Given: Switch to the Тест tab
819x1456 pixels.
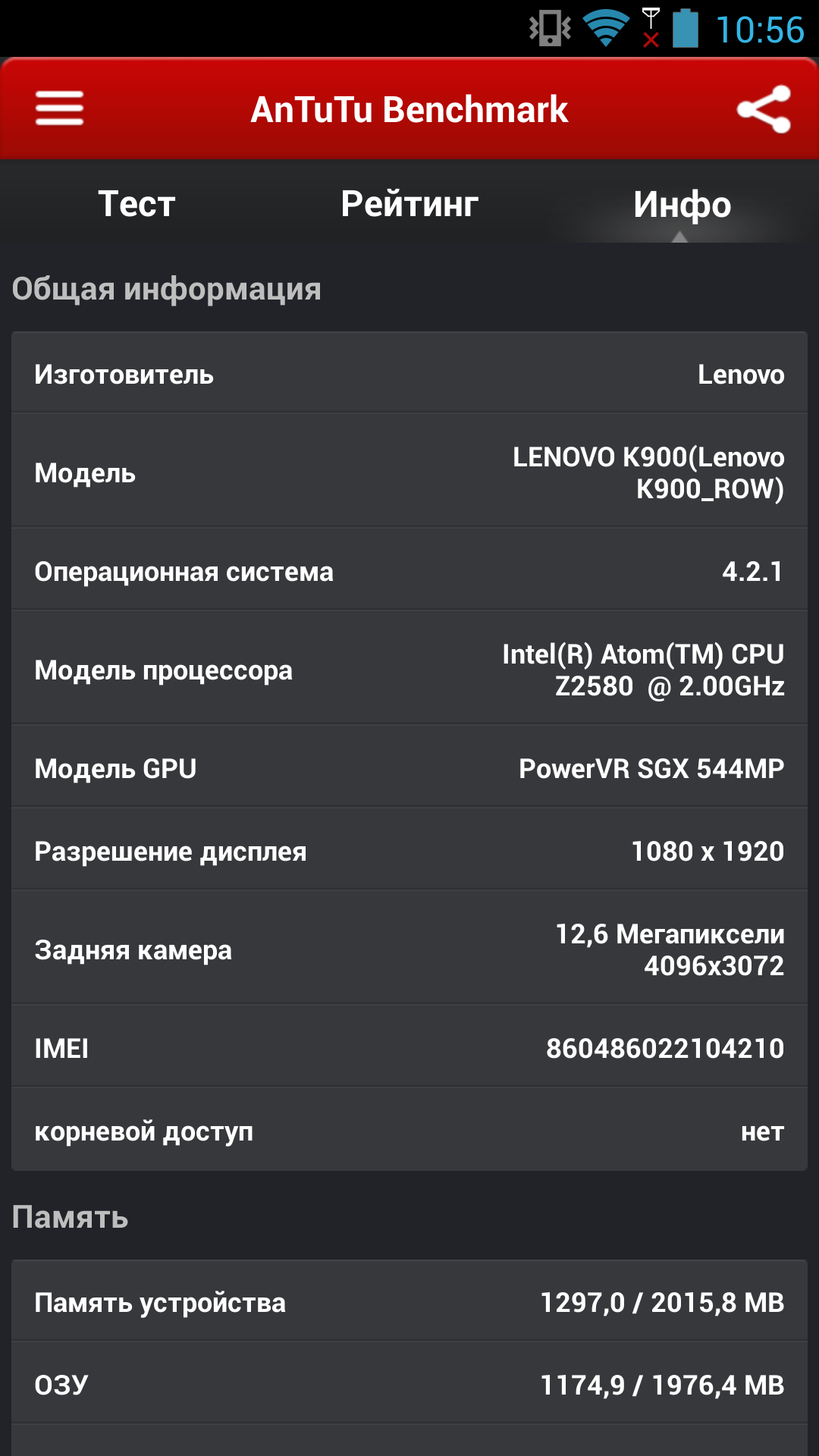Looking at the screenshot, I should click(136, 204).
